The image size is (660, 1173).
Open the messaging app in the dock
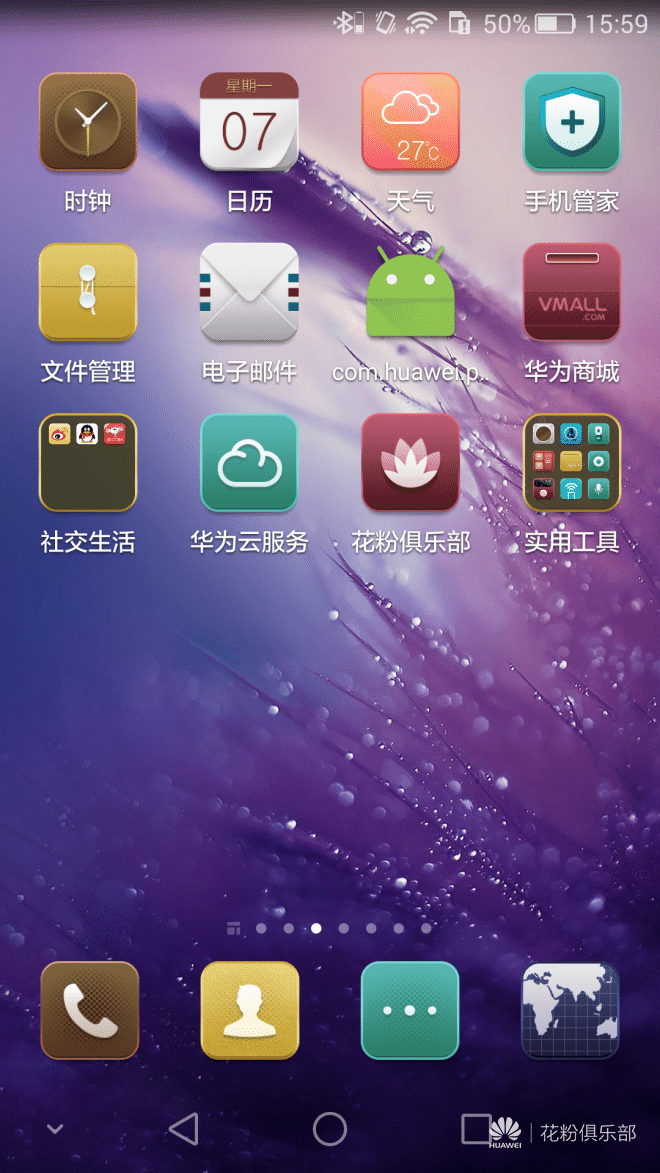409,1011
